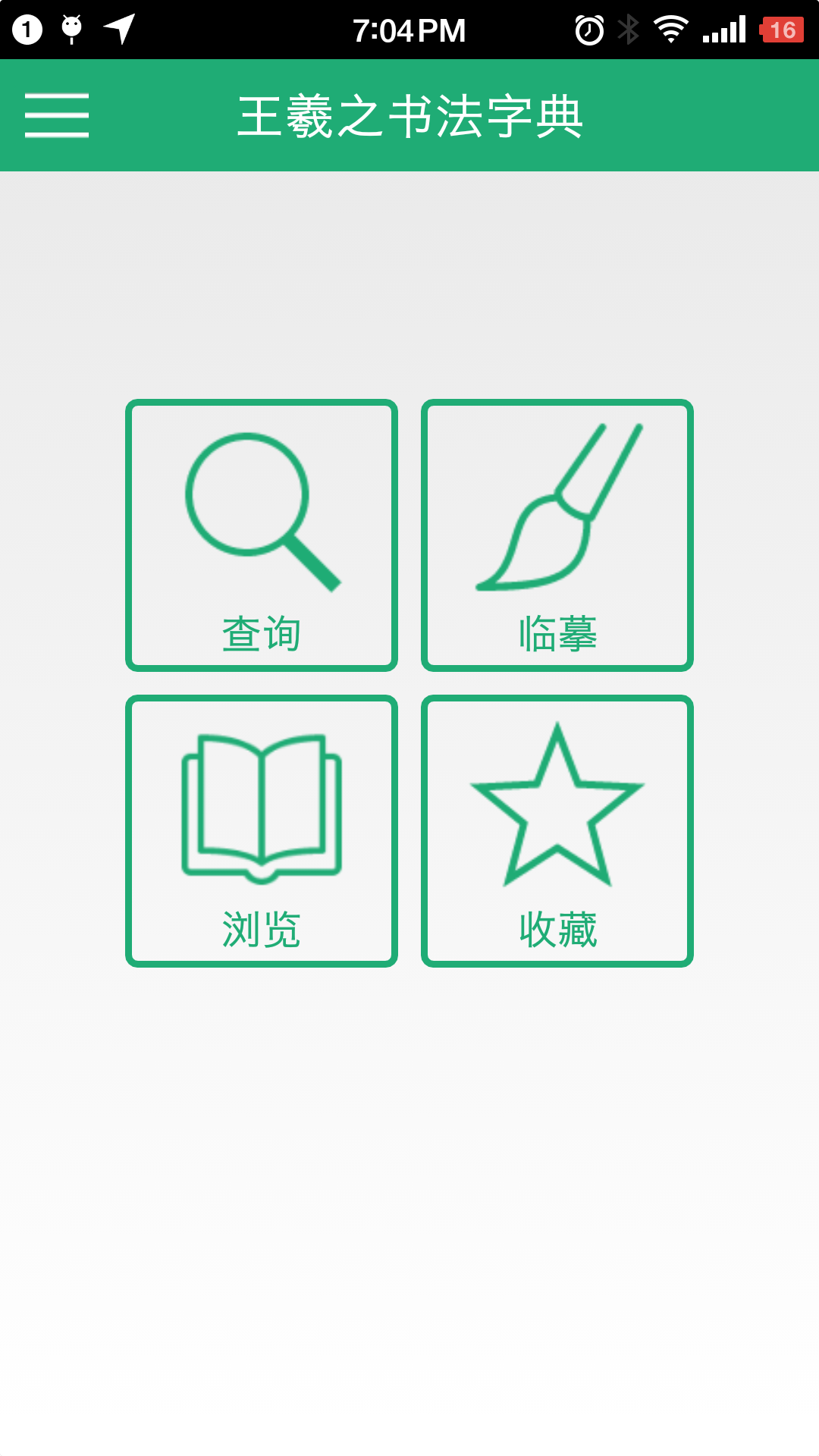Tap the Bluetooth icon in status bar
819x1456 pixels.
[628, 29]
